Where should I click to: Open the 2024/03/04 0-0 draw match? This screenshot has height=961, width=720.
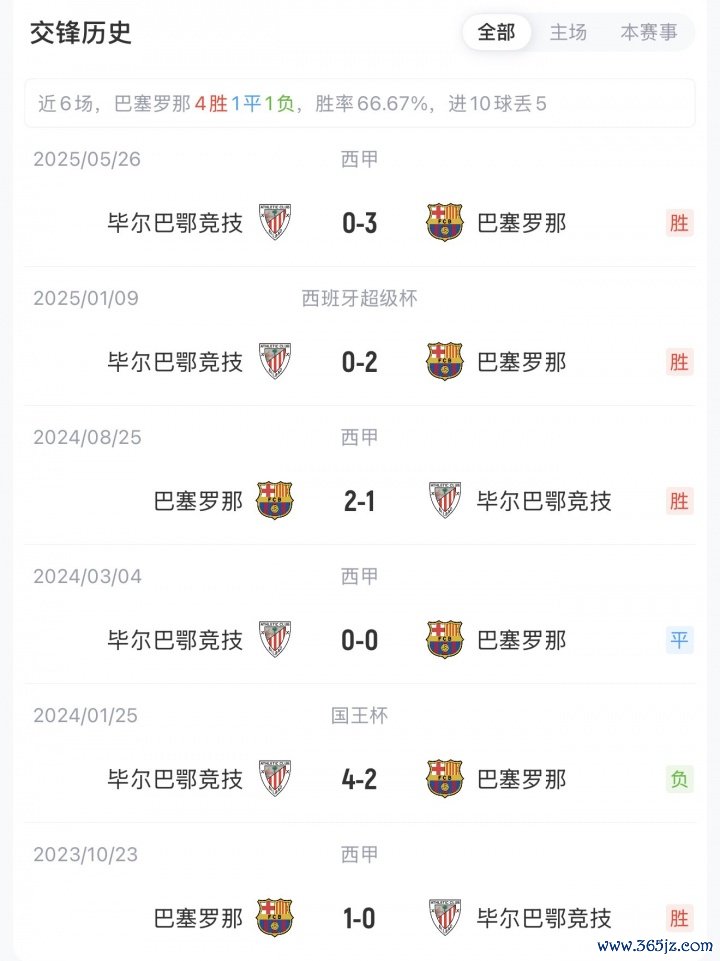tap(360, 639)
